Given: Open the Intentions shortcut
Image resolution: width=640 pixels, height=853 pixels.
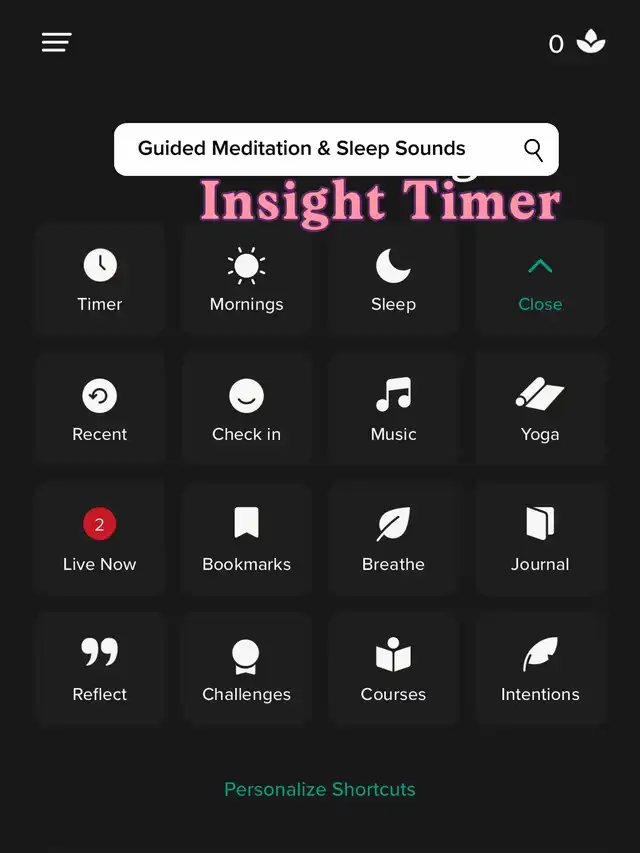Looking at the screenshot, I should pyautogui.click(x=540, y=669).
